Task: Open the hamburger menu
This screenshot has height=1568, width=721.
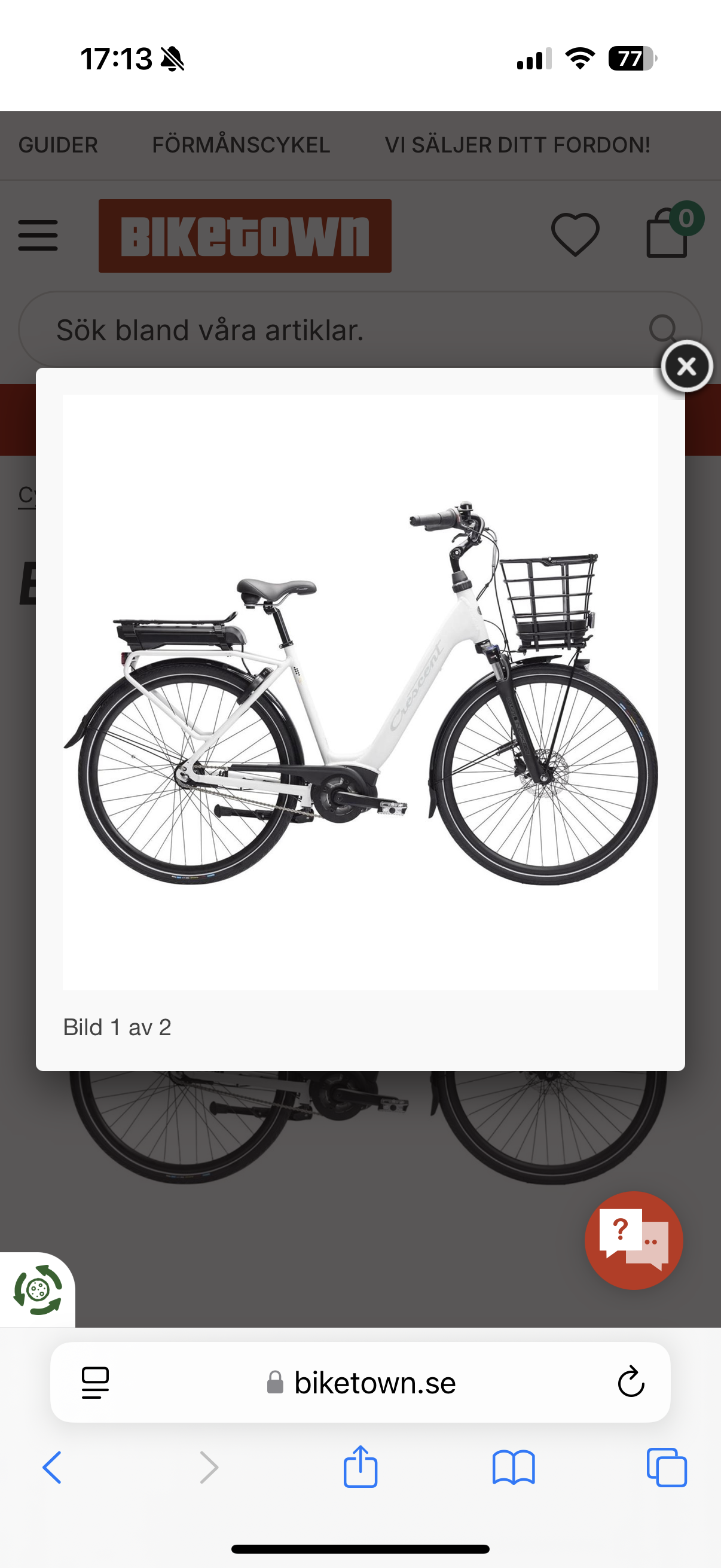Action: click(38, 236)
